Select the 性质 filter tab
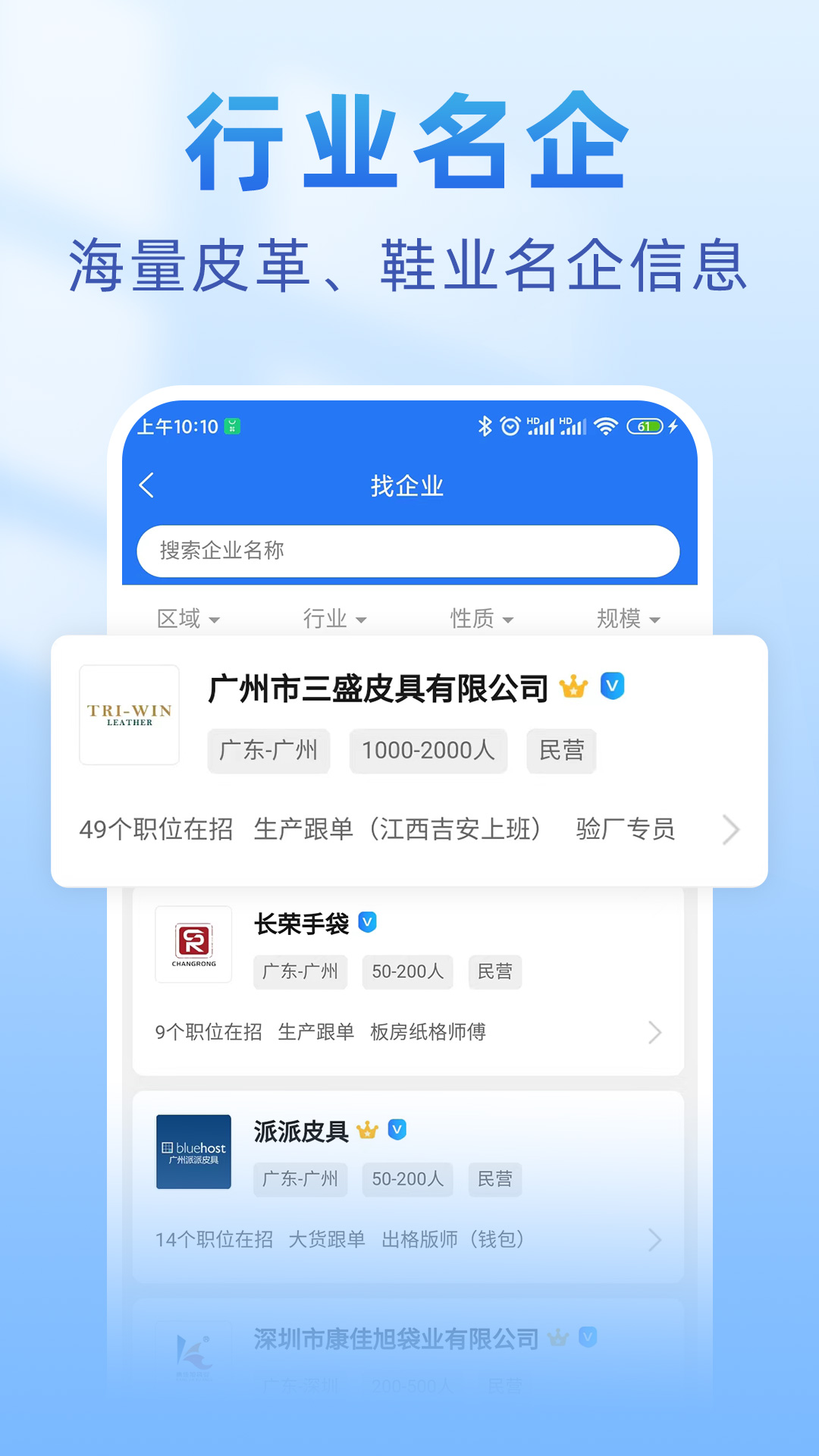 [482, 618]
